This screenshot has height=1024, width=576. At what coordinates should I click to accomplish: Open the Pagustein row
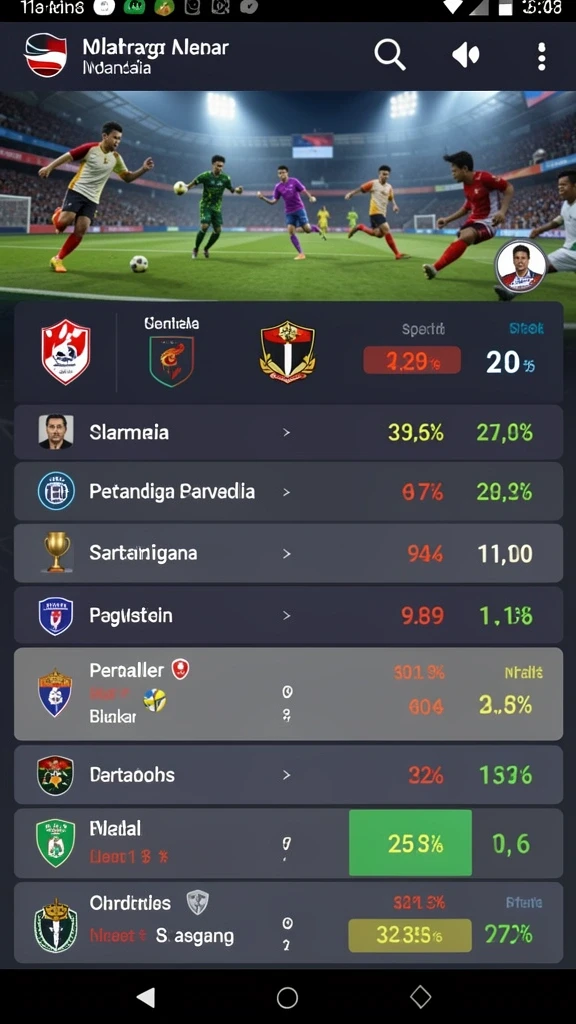click(x=289, y=615)
